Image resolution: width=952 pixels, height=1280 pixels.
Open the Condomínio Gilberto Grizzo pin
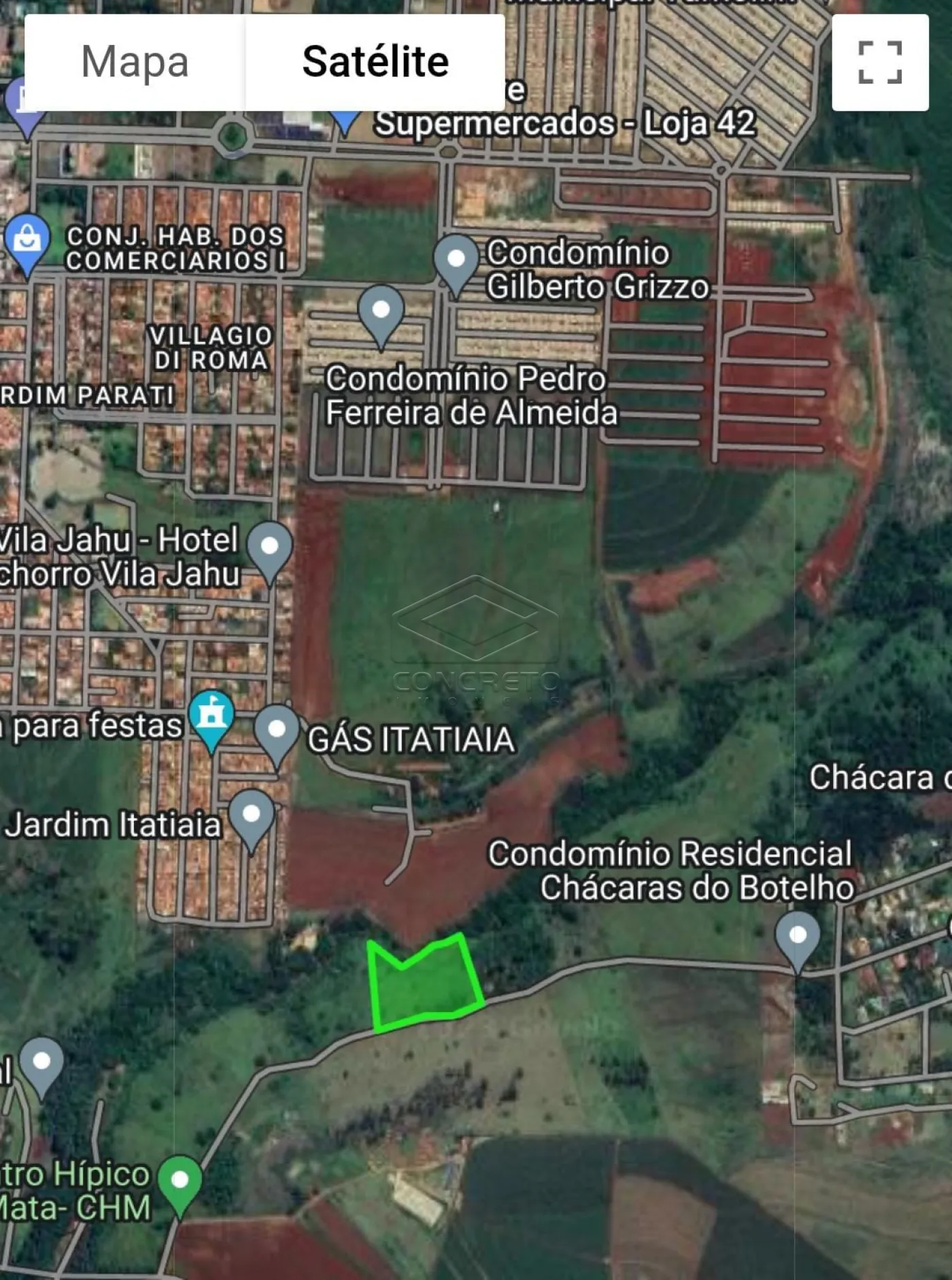[456, 260]
